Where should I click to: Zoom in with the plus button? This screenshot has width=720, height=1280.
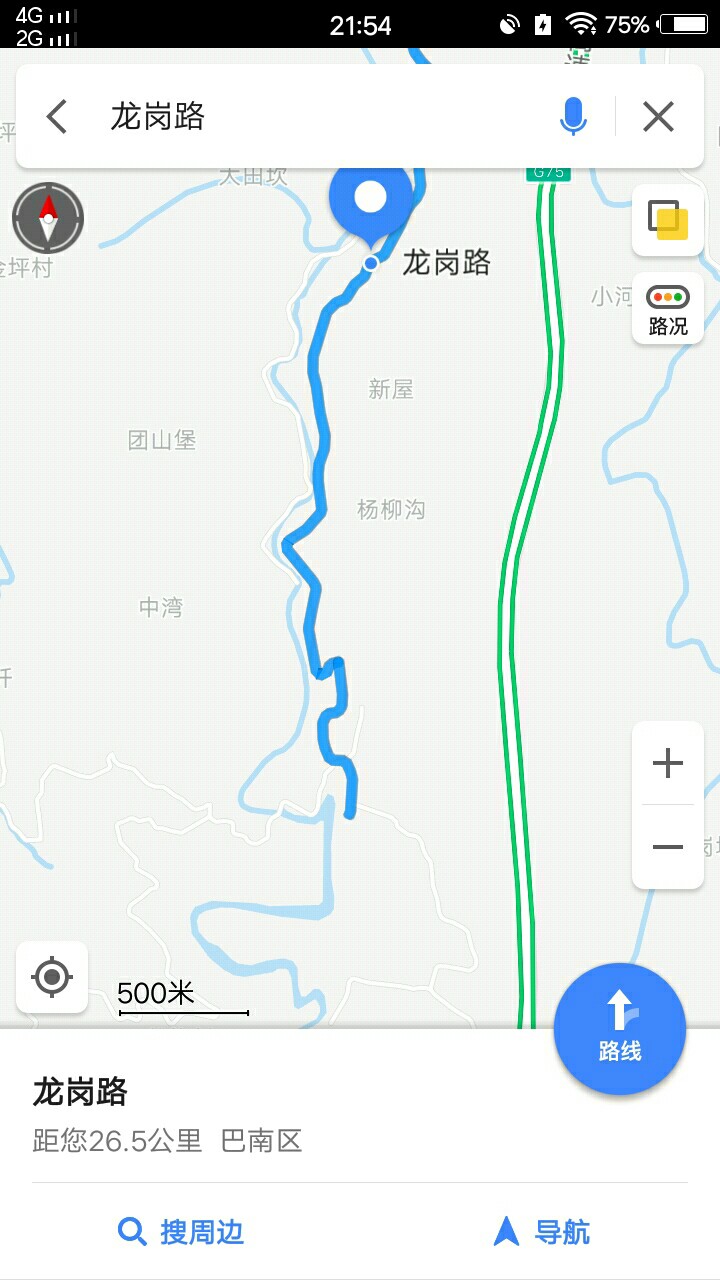point(667,763)
